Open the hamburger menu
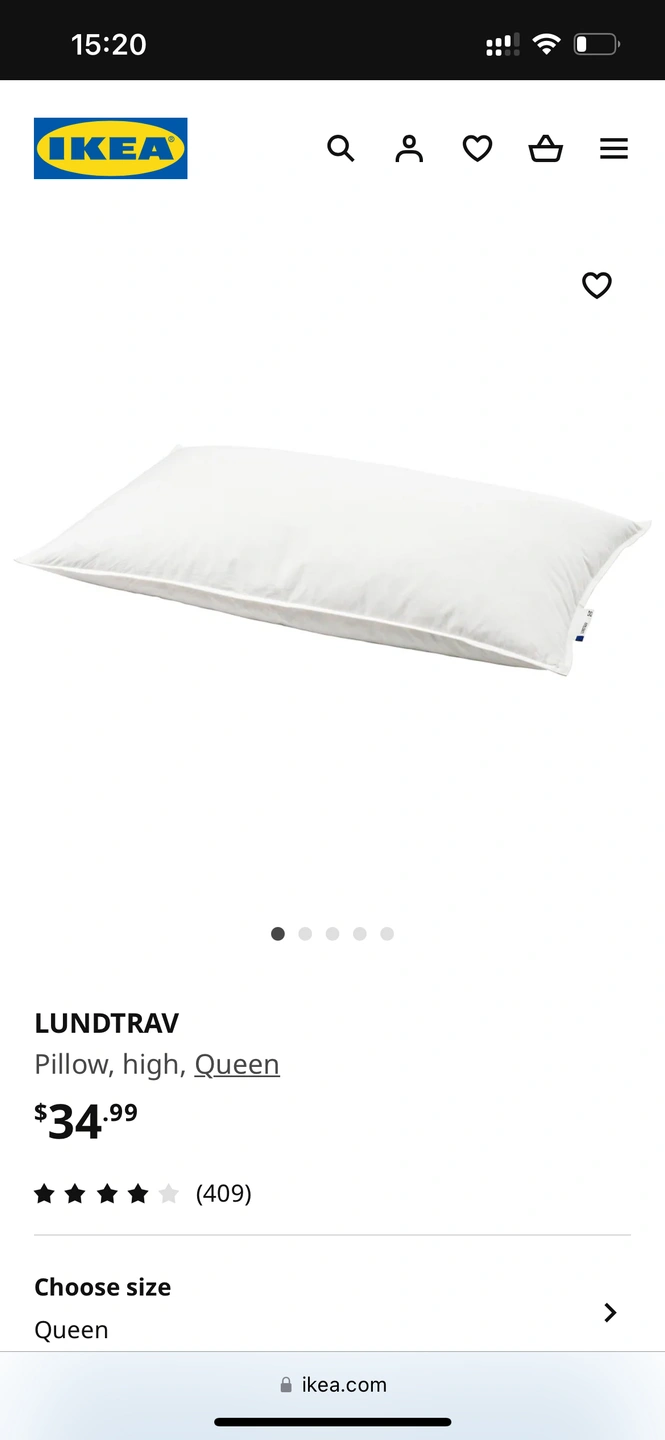This screenshot has width=665, height=1440. pos(614,149)
